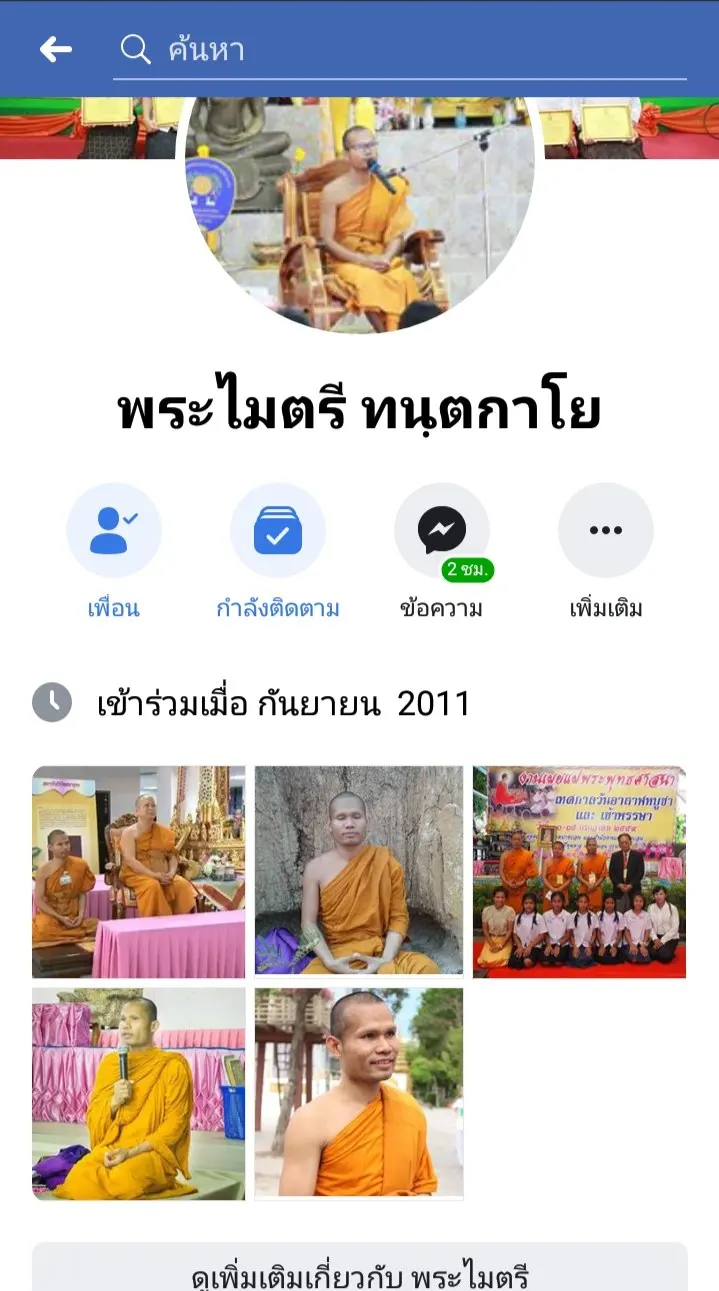The image size is (719, 1291).
Task: Go back using the arrow icon
Action: coord(55,49)
